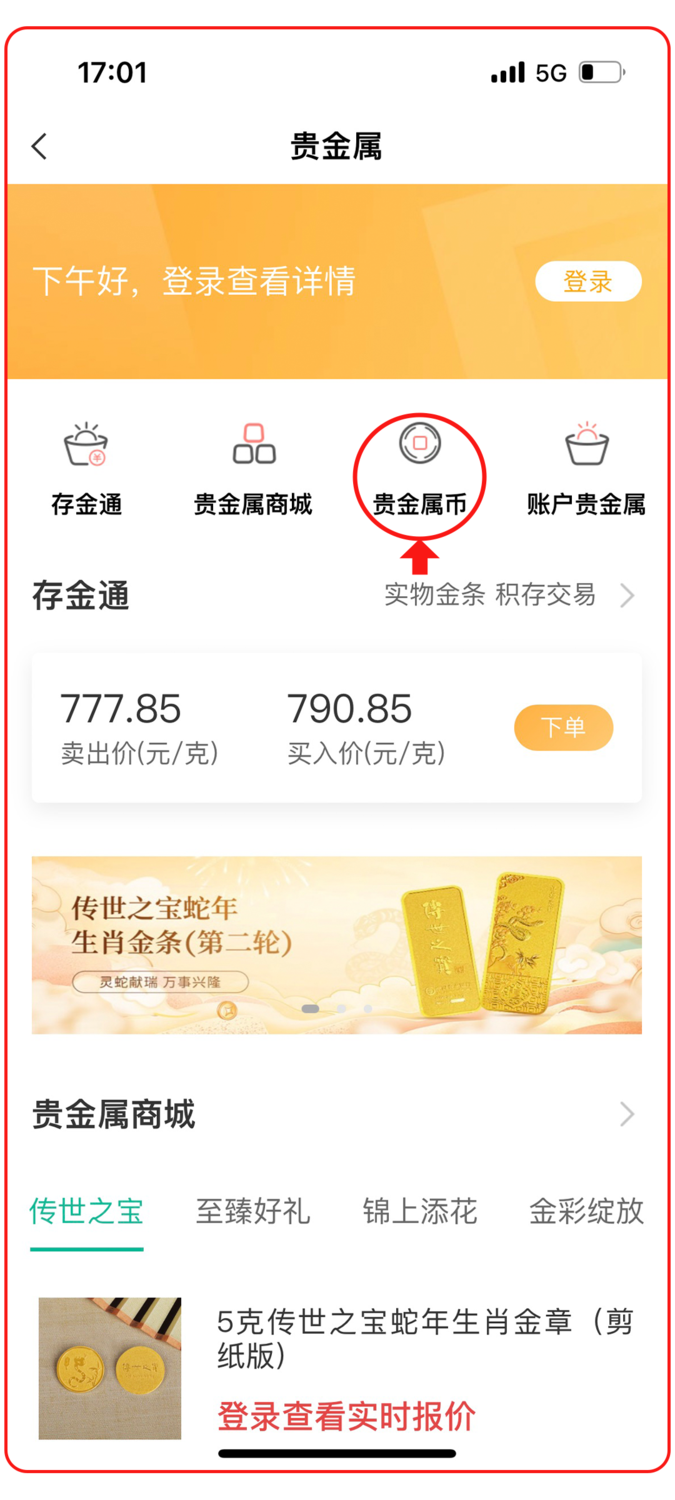Select the 锦上添花 tab

click(420, 1212)
